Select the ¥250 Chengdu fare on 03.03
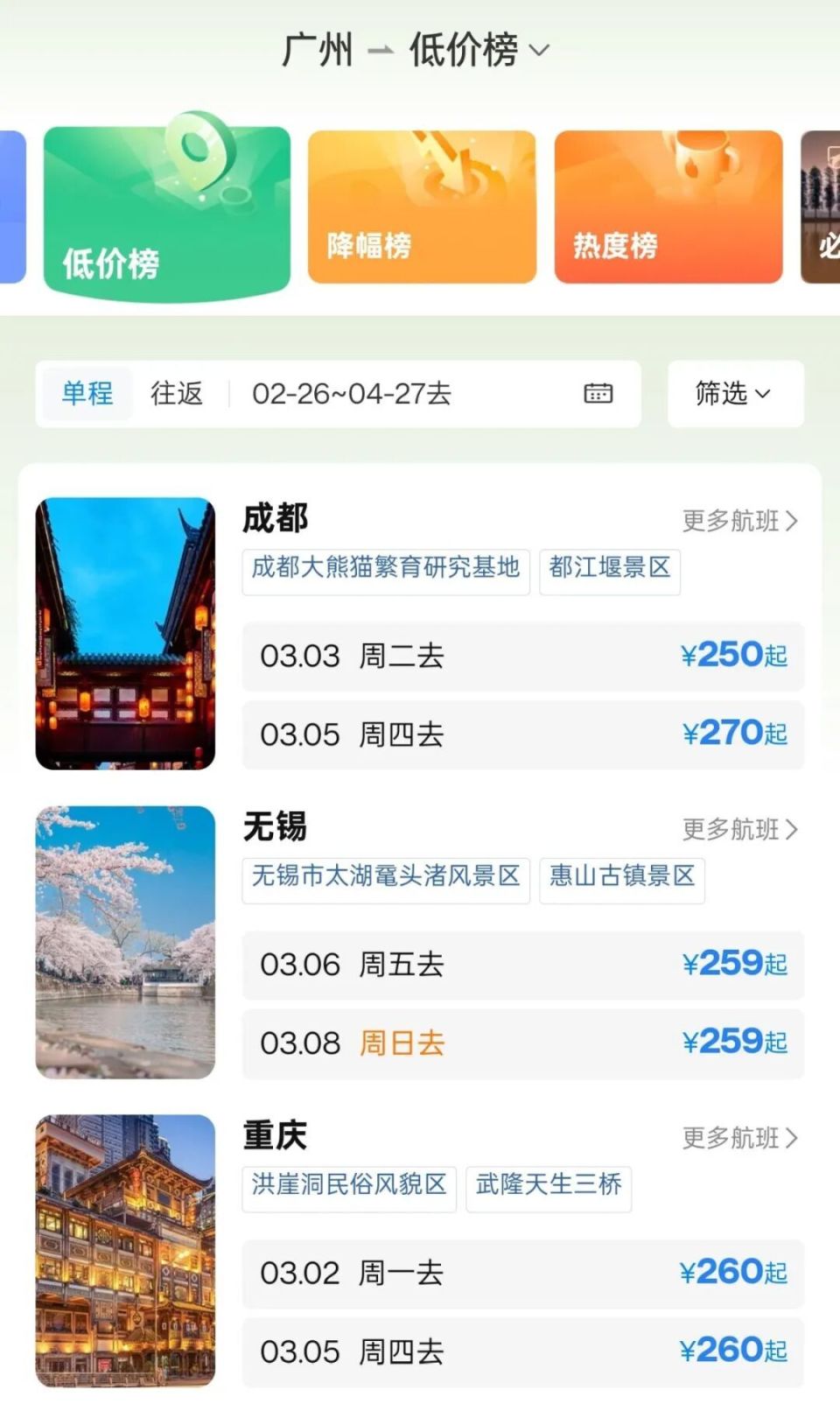This screenshot has height=1404, width=840. click(x=735, y=656)
